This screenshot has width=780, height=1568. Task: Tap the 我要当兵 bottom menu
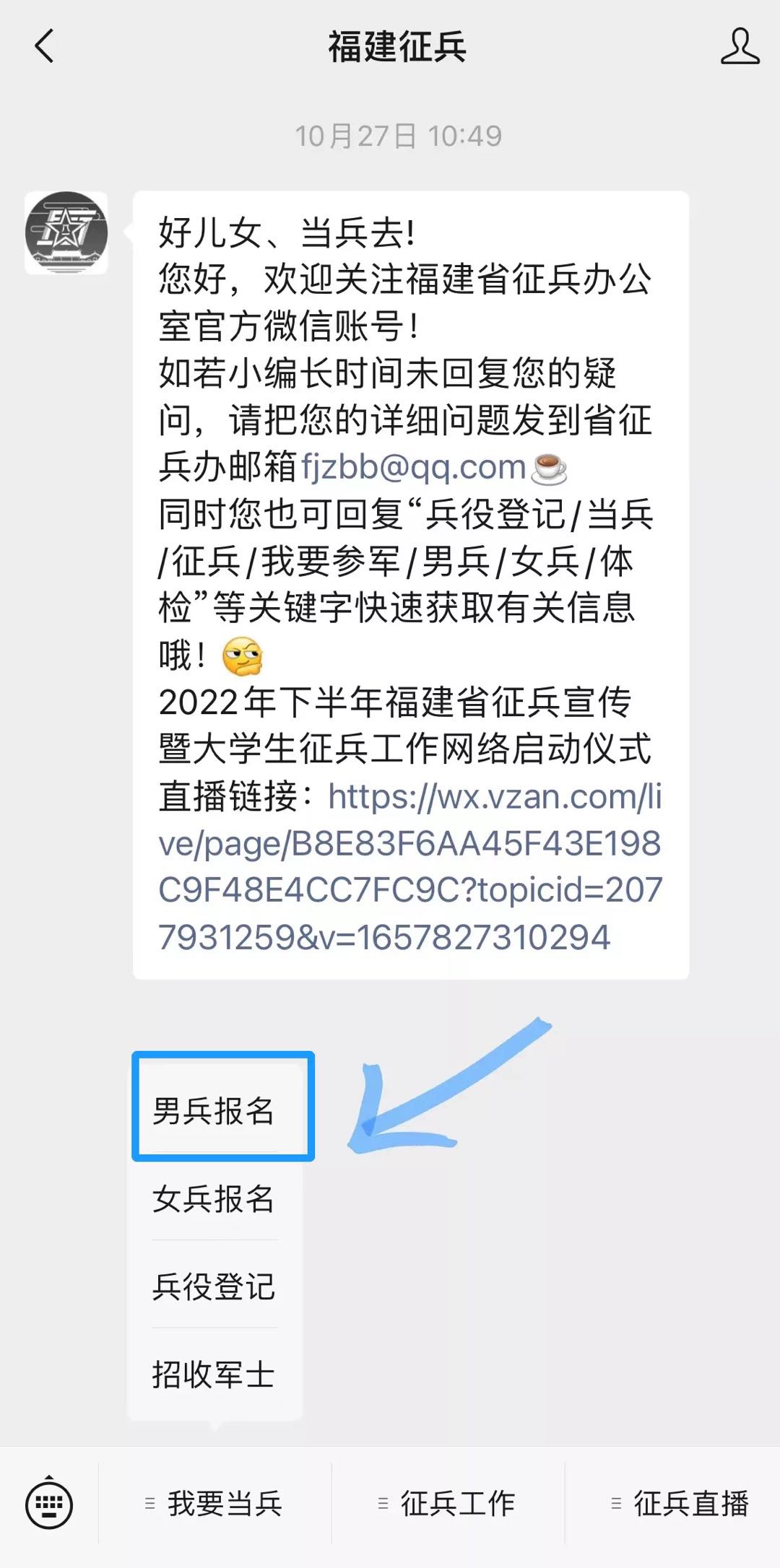[214, 1504]
